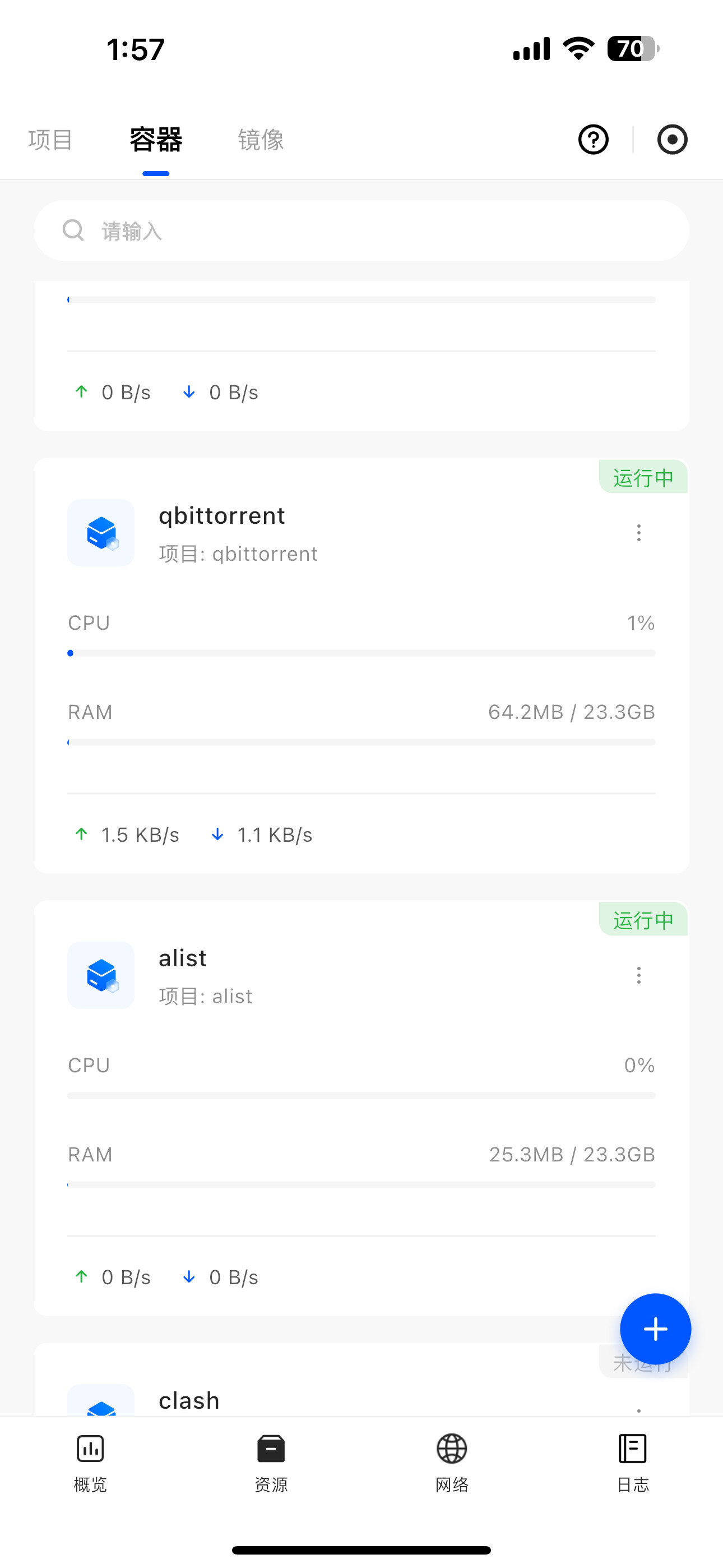Open the three-dot menu for qbittorrent
The image size is (723, 1568).
[x=638, y=533]
